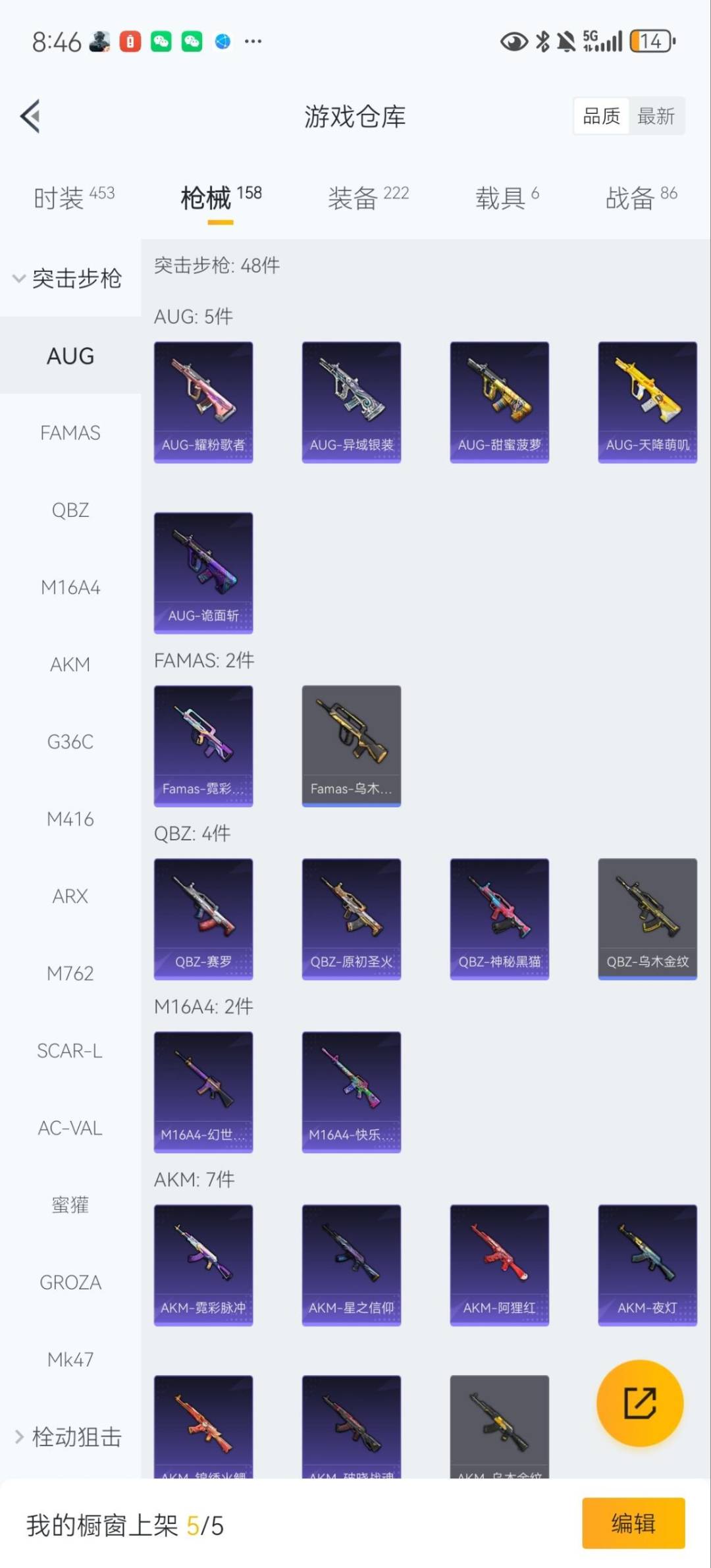Go back using the top-left arrow
This screenshot has width=711, height=1568.
[30, 116]
